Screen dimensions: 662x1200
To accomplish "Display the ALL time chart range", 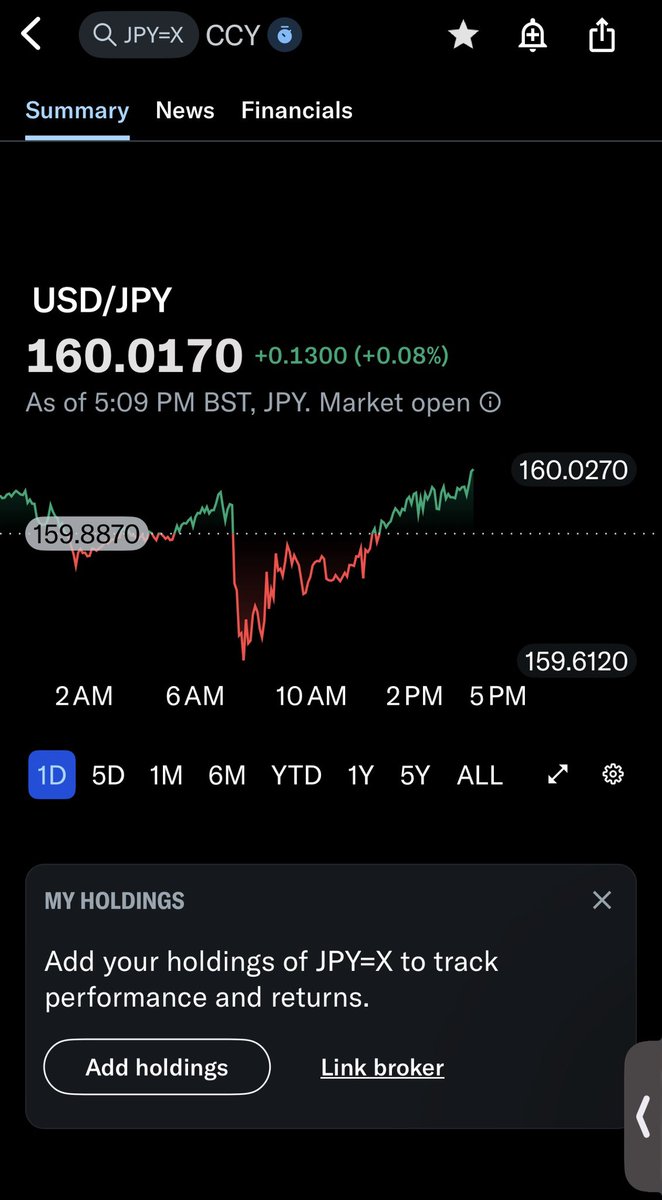I will tap(480, 775).
